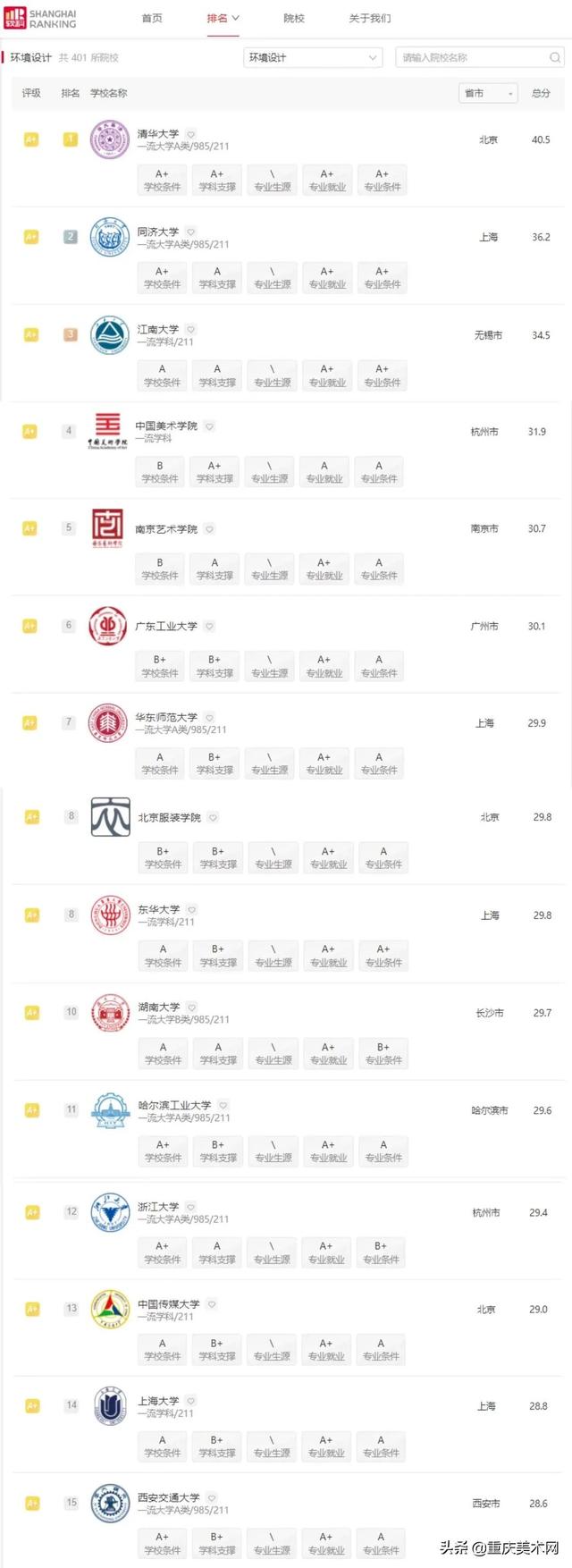This screenshot has width=572, height=1568.
Task: Go to the 首页 tab
Action: pyautogui.click(x=152, y=18)
